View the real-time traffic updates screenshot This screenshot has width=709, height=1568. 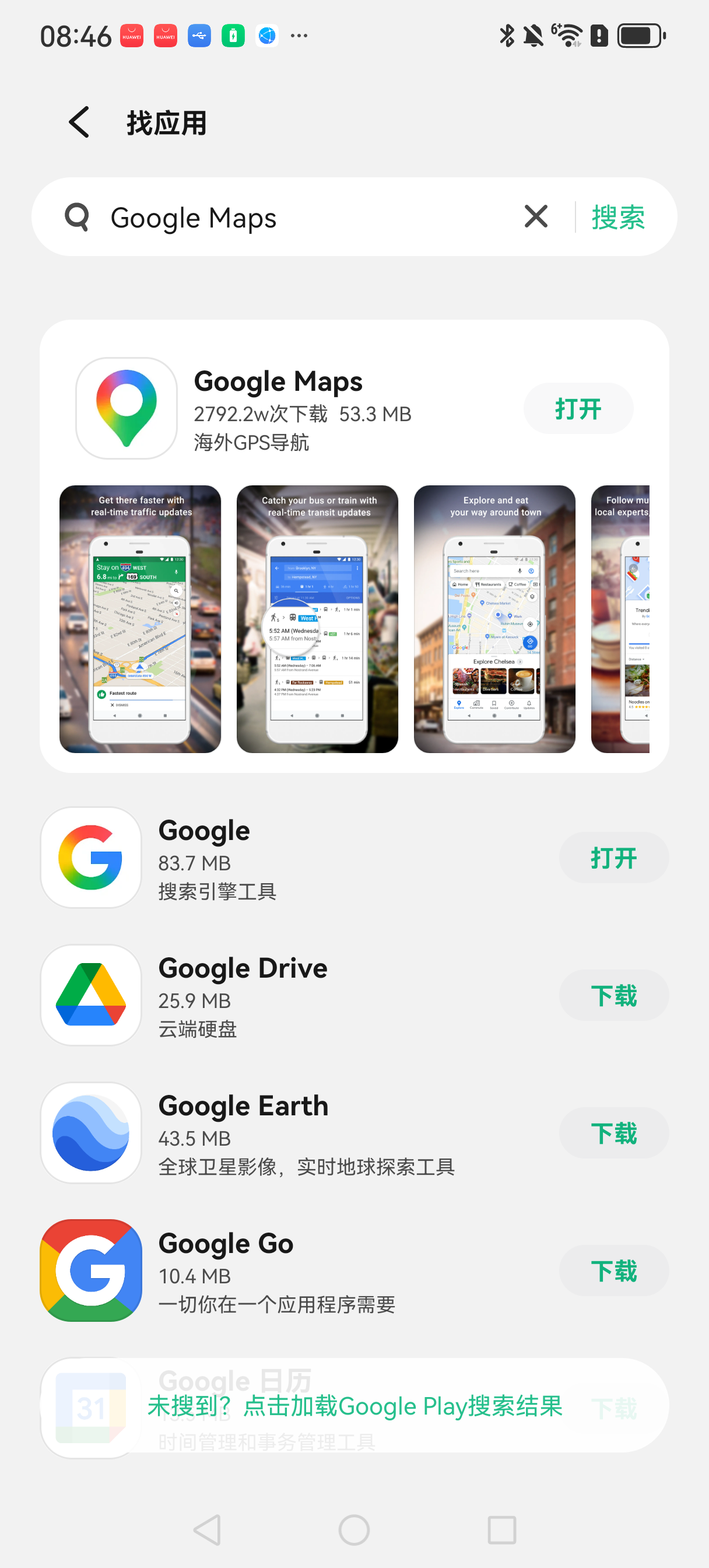(140, 619)
